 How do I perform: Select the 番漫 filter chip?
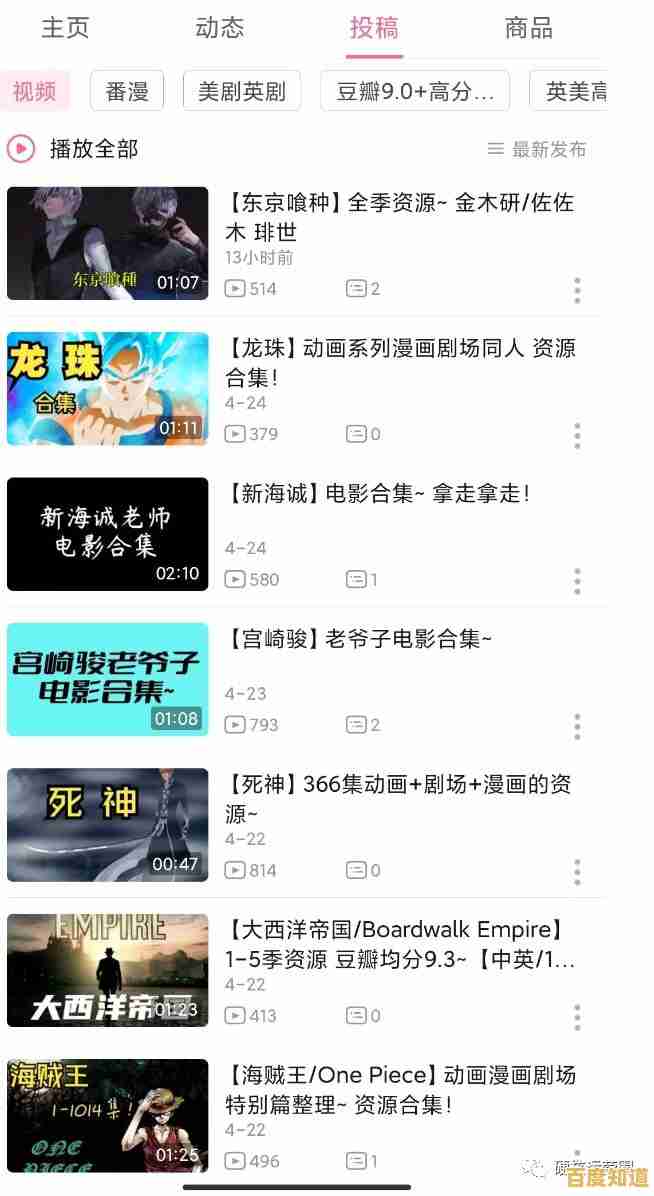point(127,91)
